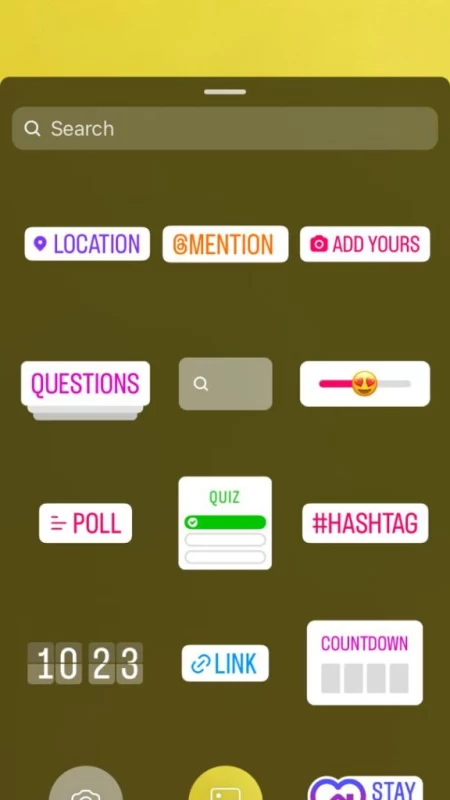This screenshot has height=800, width=450.
Task: Open the yellow photo gallery sticker
Action: coord(226,783)
